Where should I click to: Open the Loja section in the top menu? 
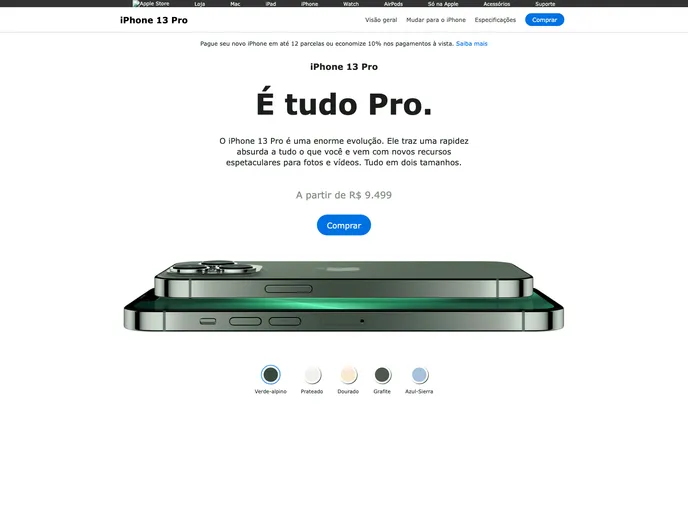point(199,4)
